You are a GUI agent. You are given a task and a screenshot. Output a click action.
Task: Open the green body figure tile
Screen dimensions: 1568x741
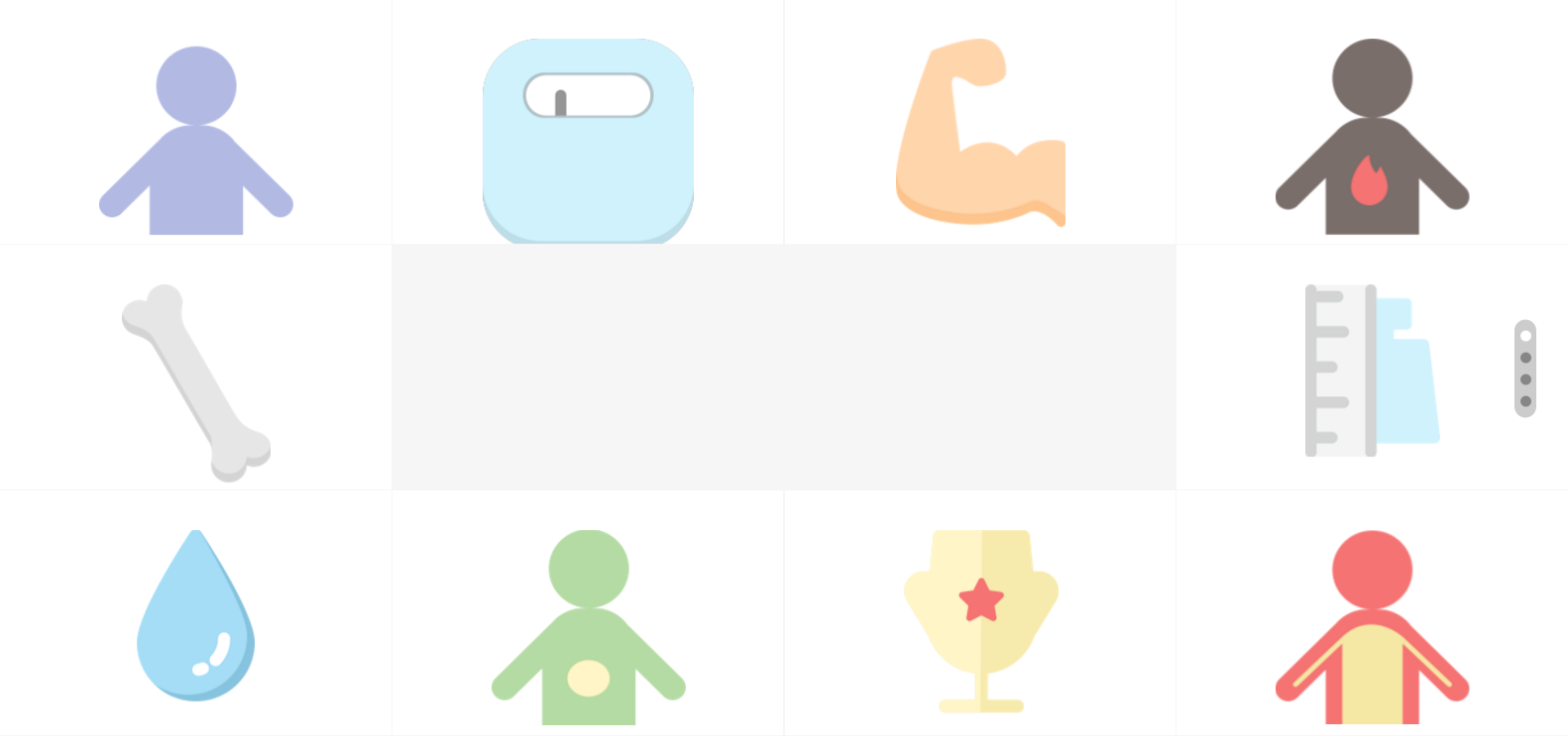[x=588, y=626]
